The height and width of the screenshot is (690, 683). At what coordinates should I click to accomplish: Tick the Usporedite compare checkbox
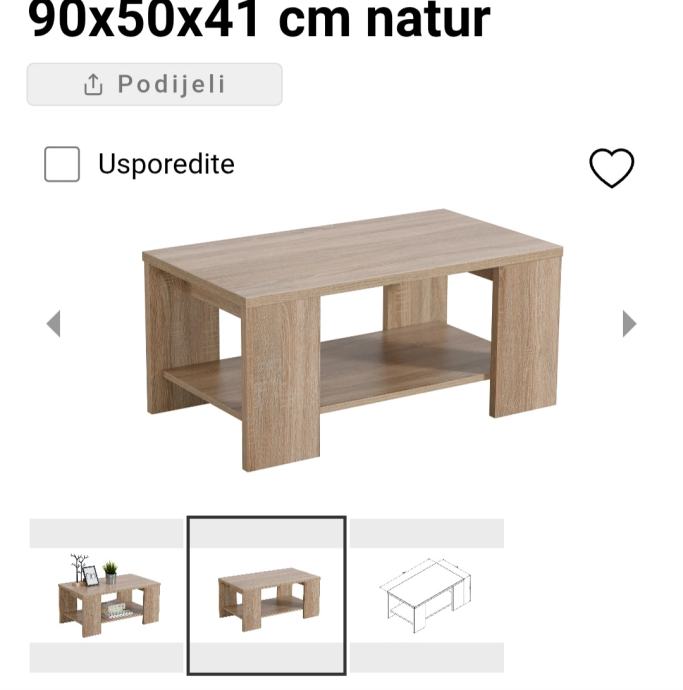(x=62, y=164)
